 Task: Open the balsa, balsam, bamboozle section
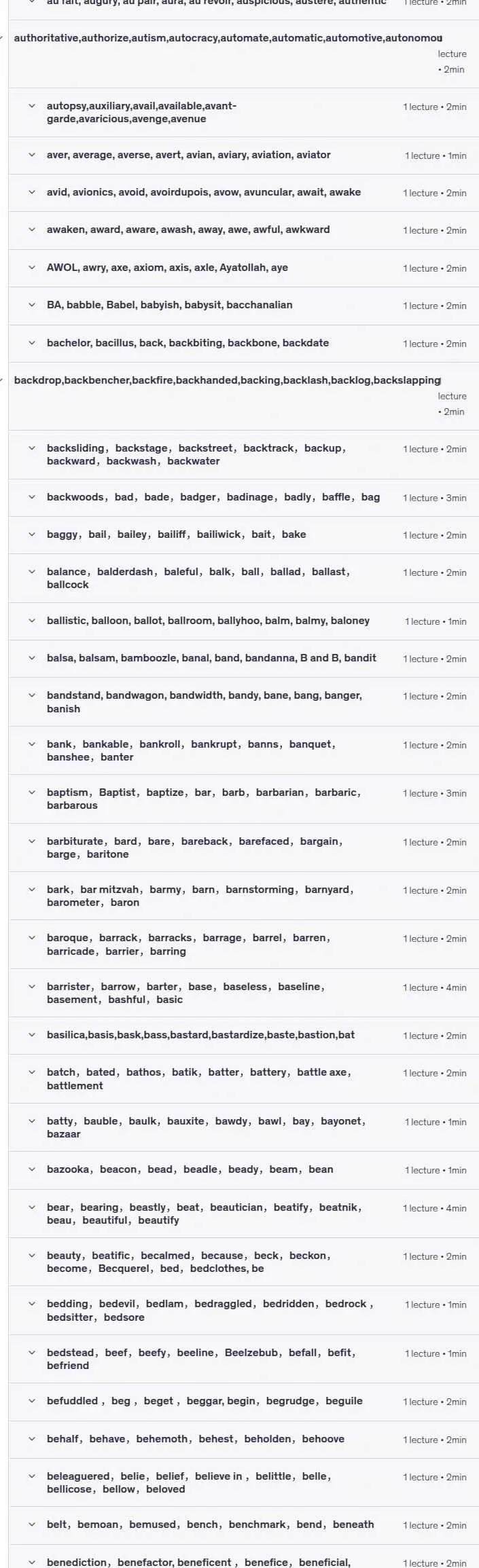point(244,659)
